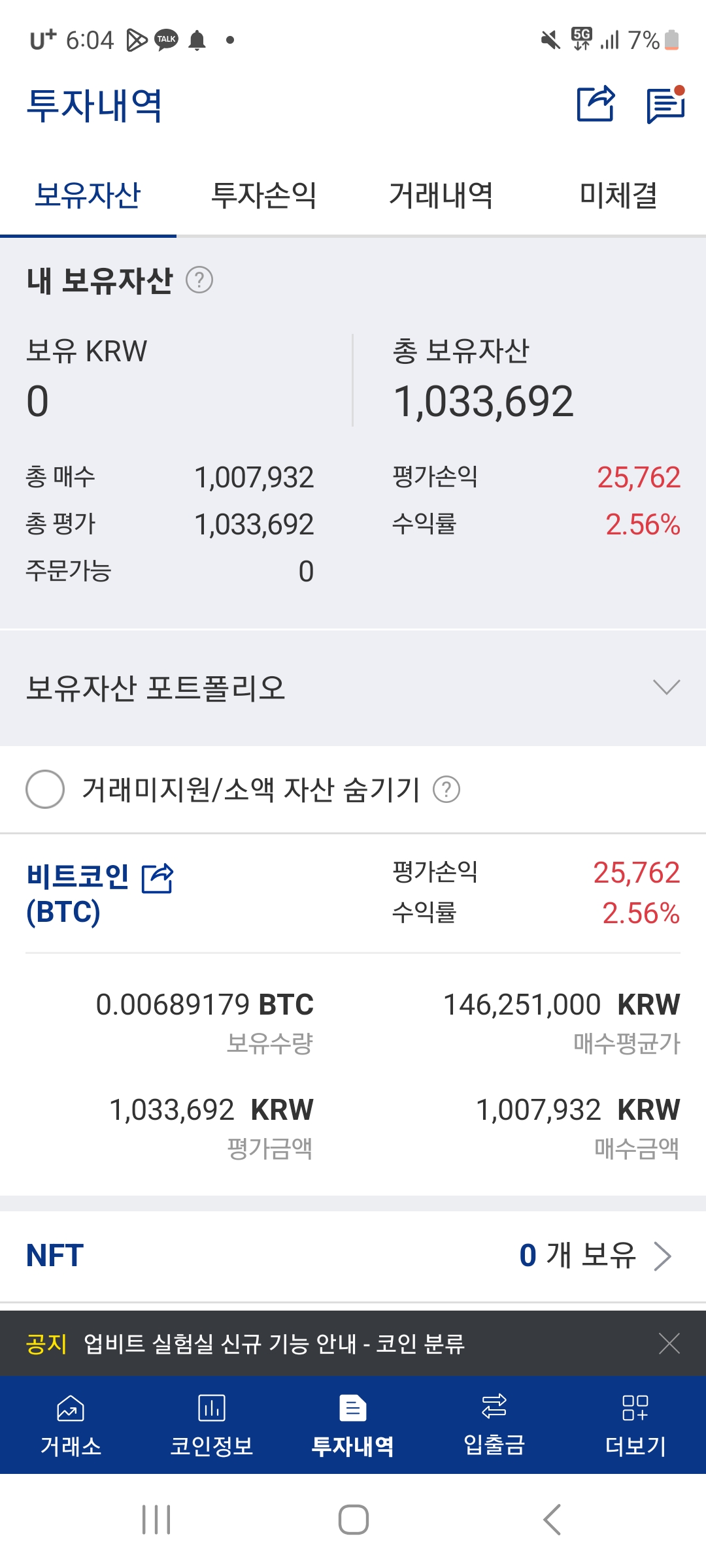Image resolution: width=706 pixels, height=1568 pixels.
Task: Dismiss the notice banner
Action: click(x=669, y=1344)
